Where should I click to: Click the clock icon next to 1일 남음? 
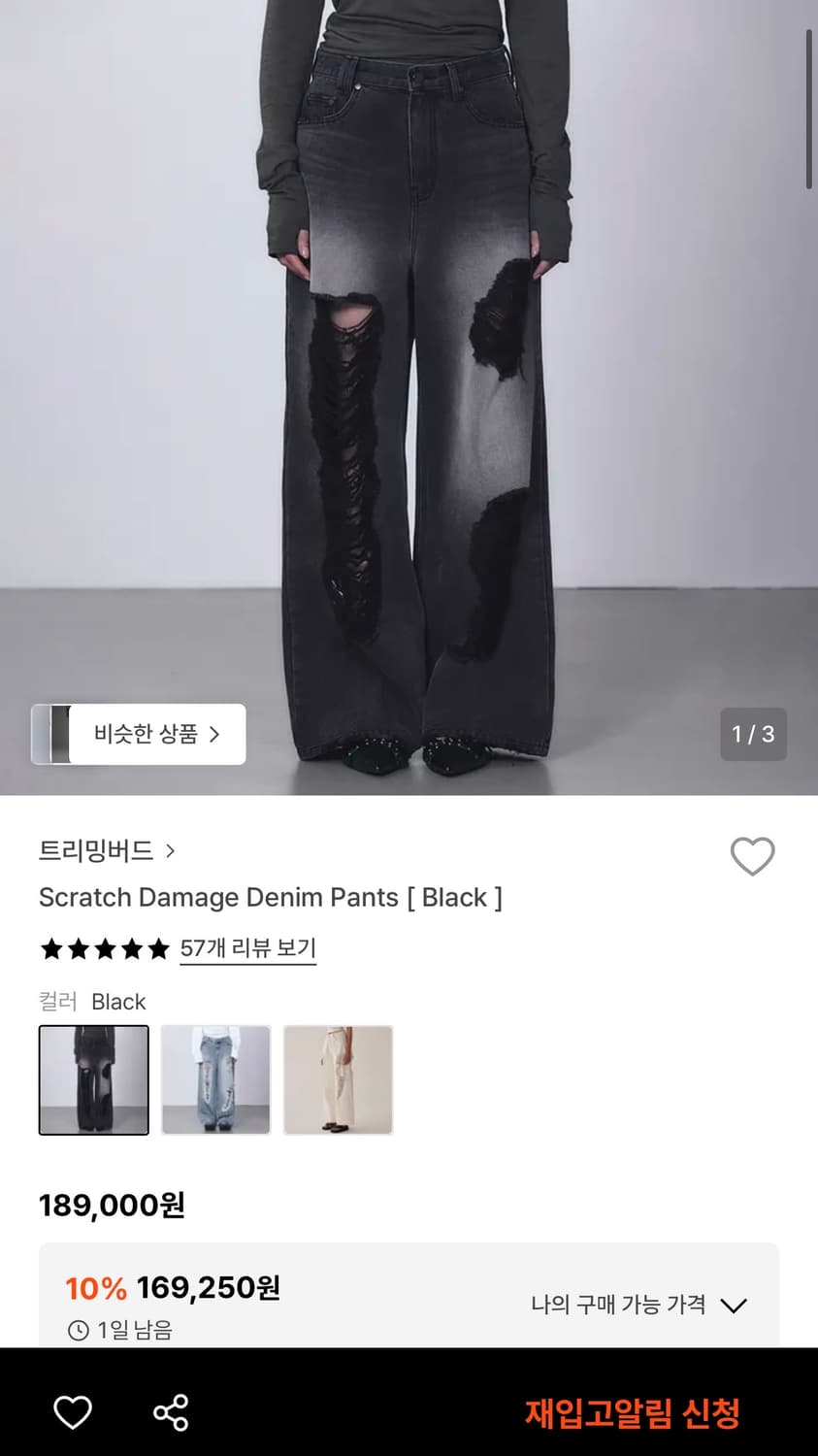coord(79,1330)
